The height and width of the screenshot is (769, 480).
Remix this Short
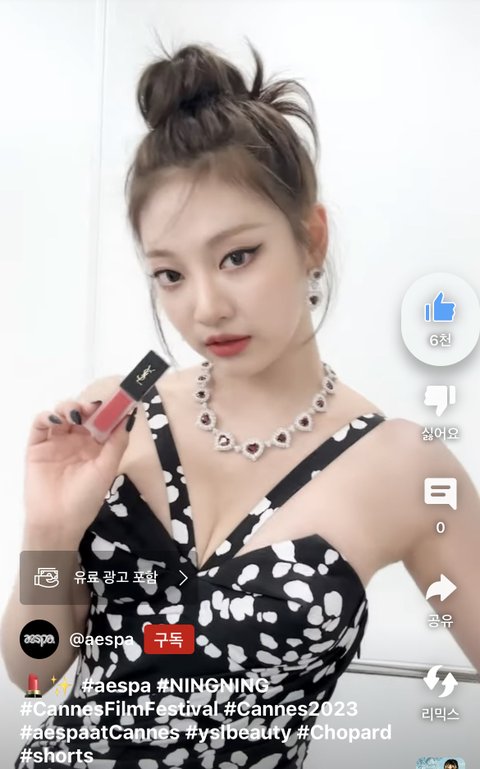coord(440,681)
